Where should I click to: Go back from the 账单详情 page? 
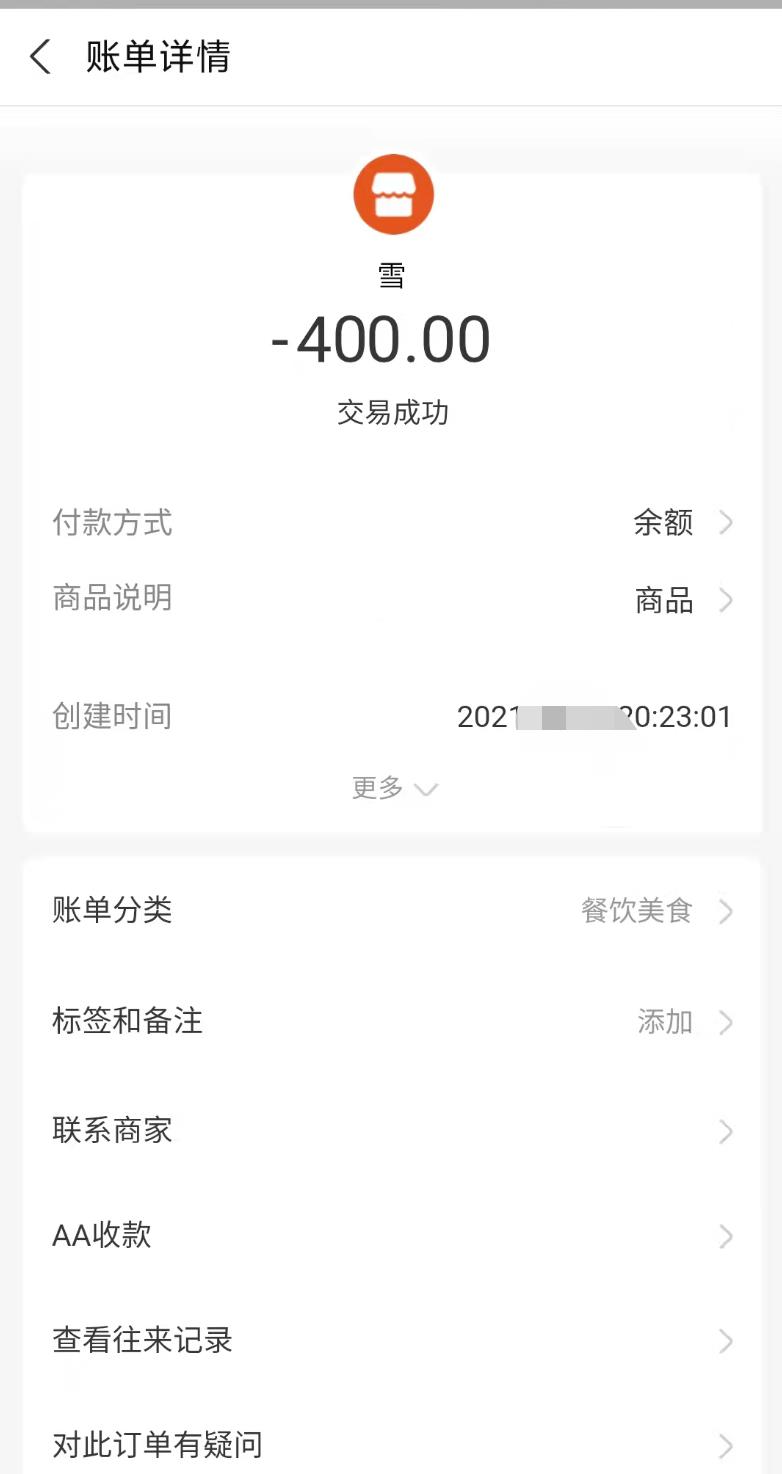pos(40,57)
